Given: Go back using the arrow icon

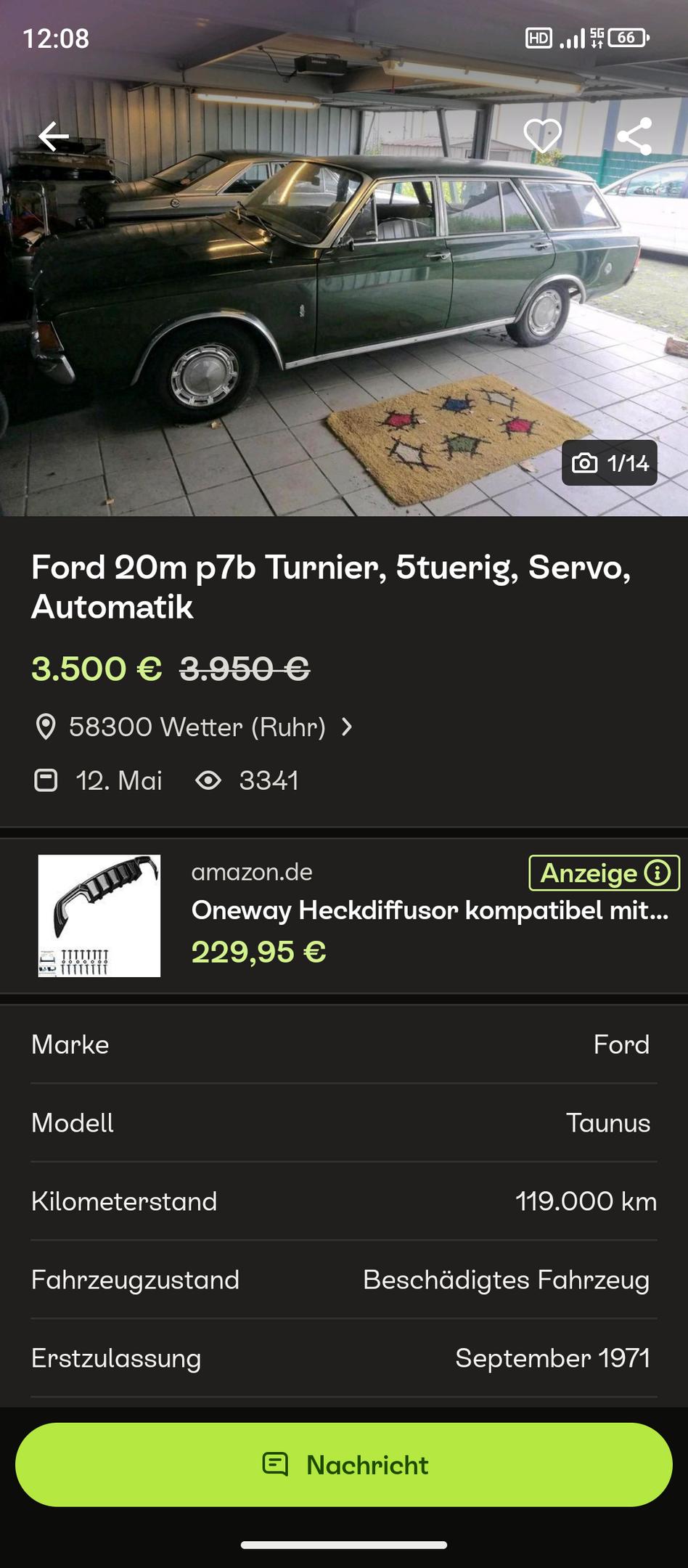Looking at the screenshot, I should [54, 136].
